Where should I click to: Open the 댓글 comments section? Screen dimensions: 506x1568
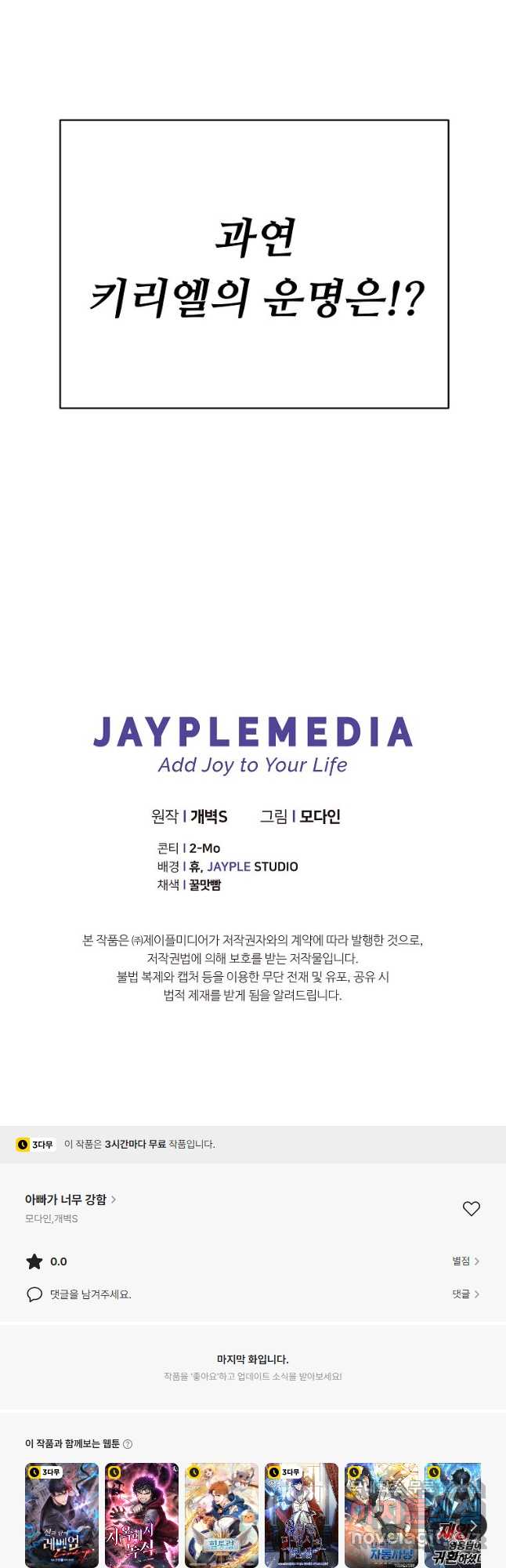[465, 1294]
